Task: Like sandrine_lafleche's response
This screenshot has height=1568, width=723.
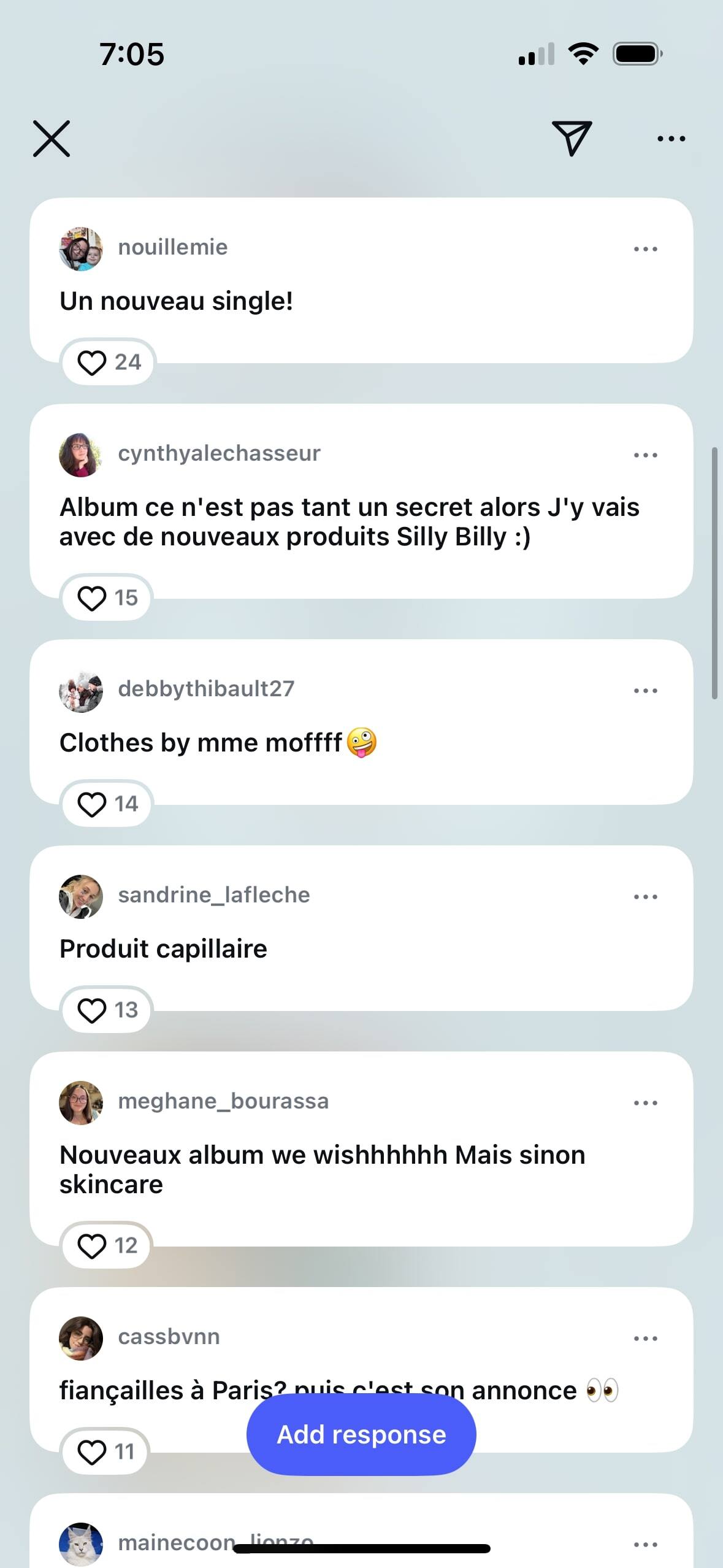Action: 93,1010
